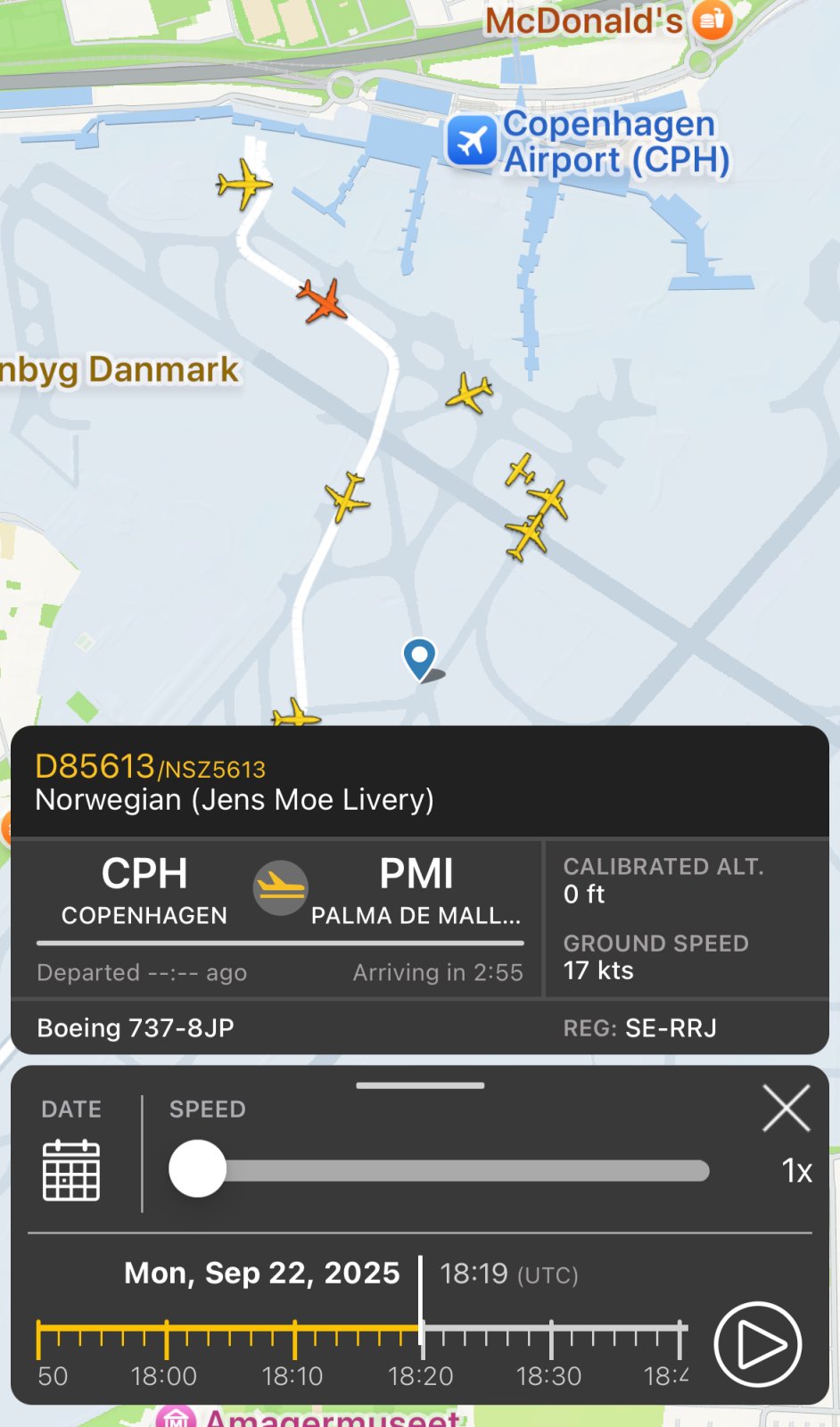Start the flight playback
The height and width of the screenshot is (1427, 840).
click(x=757, y=1344)
